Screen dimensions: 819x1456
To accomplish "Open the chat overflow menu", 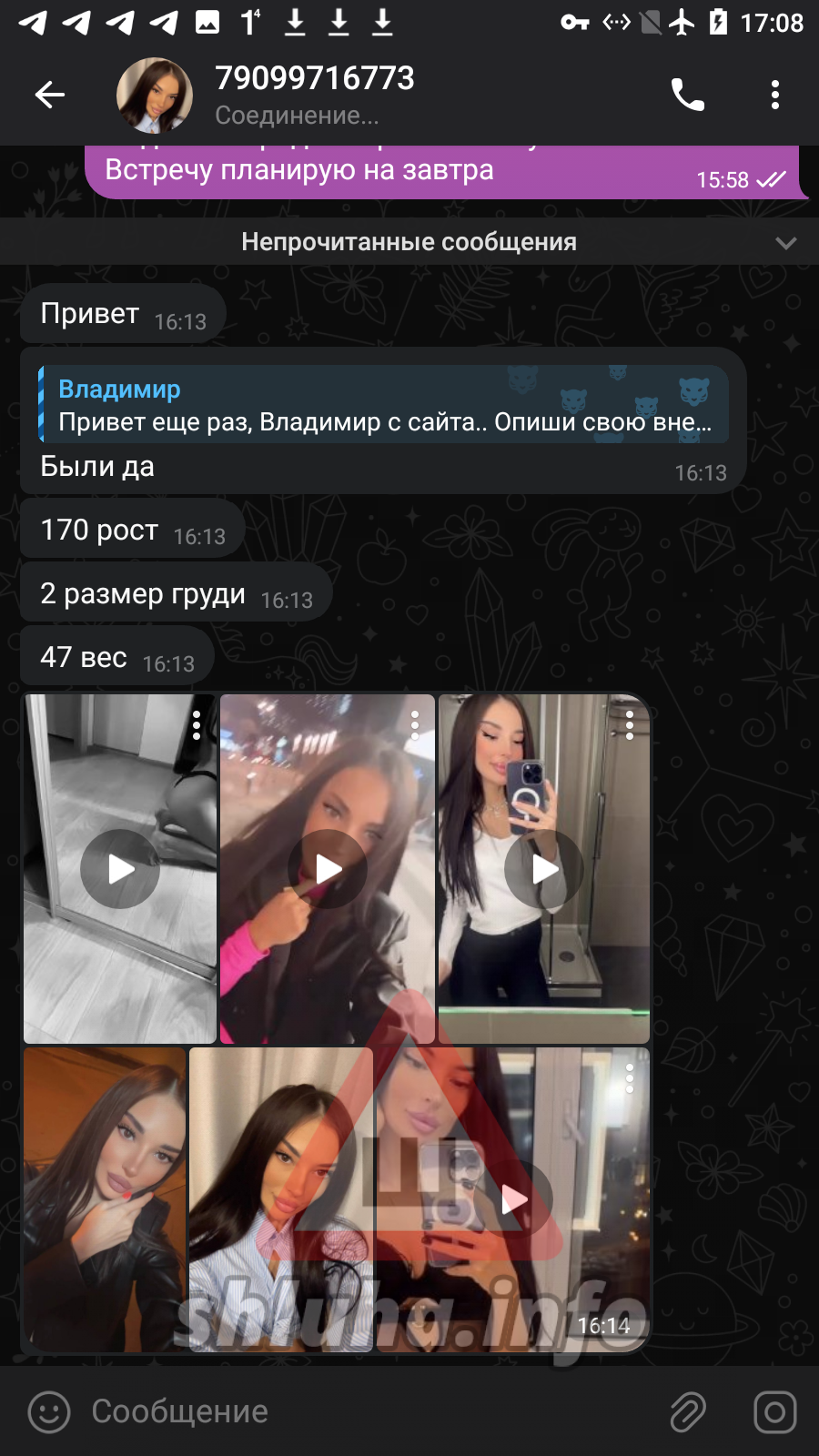I will pos(775,95).
